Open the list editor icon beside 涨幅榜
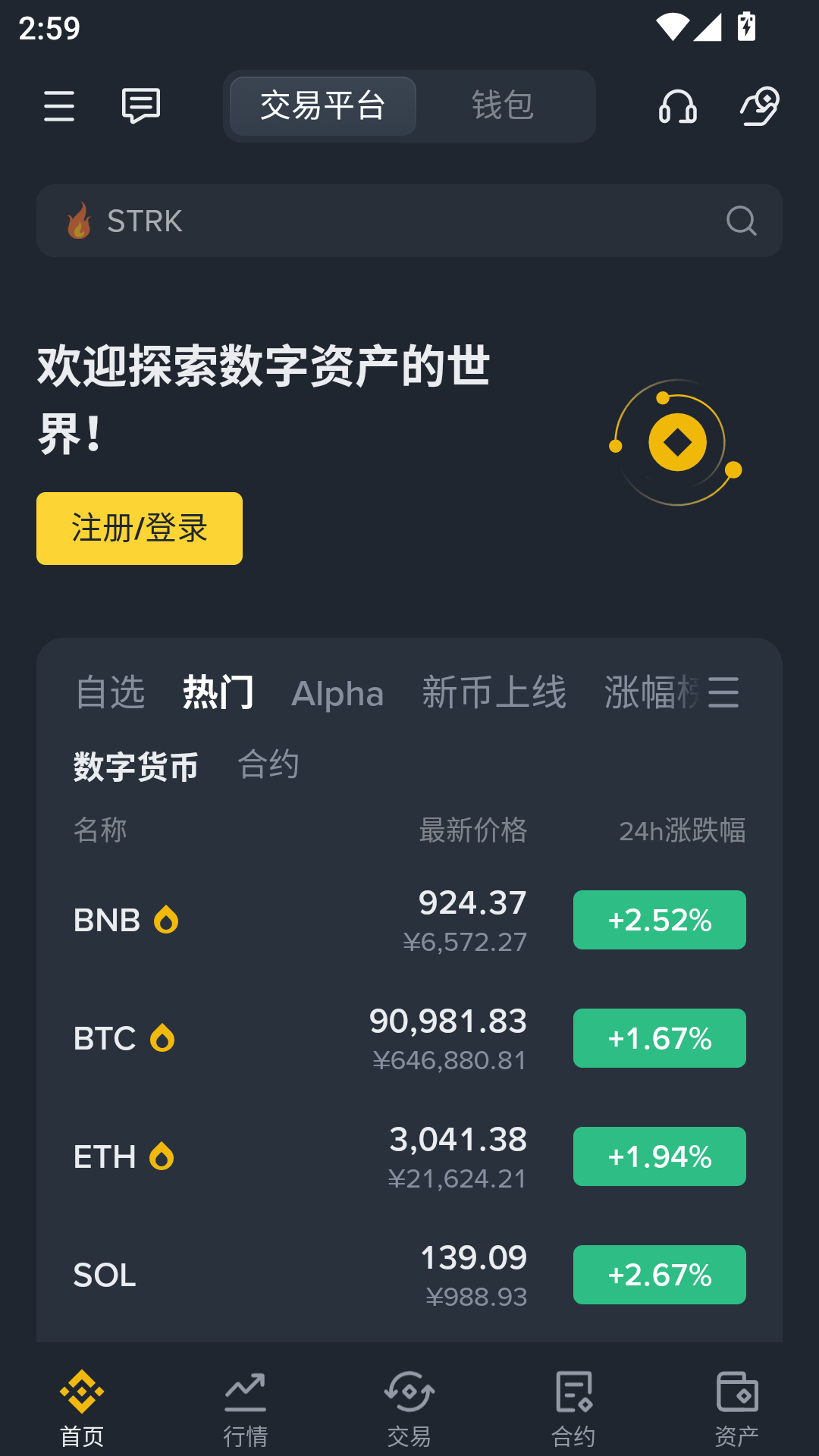Image resolution: width=819 pixels, height=1456 pixels. point(722,692)
